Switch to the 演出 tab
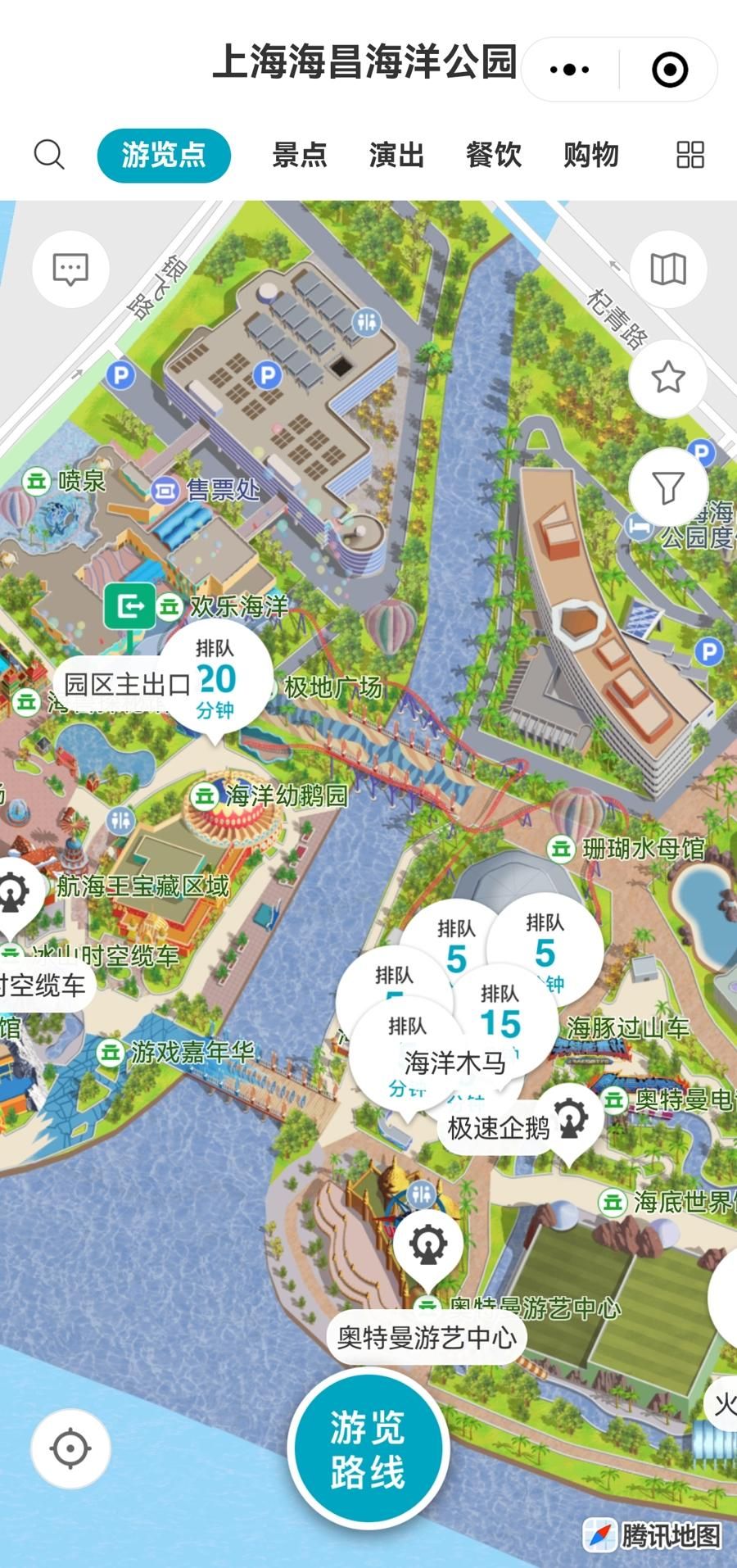 (x=396, y=155)
